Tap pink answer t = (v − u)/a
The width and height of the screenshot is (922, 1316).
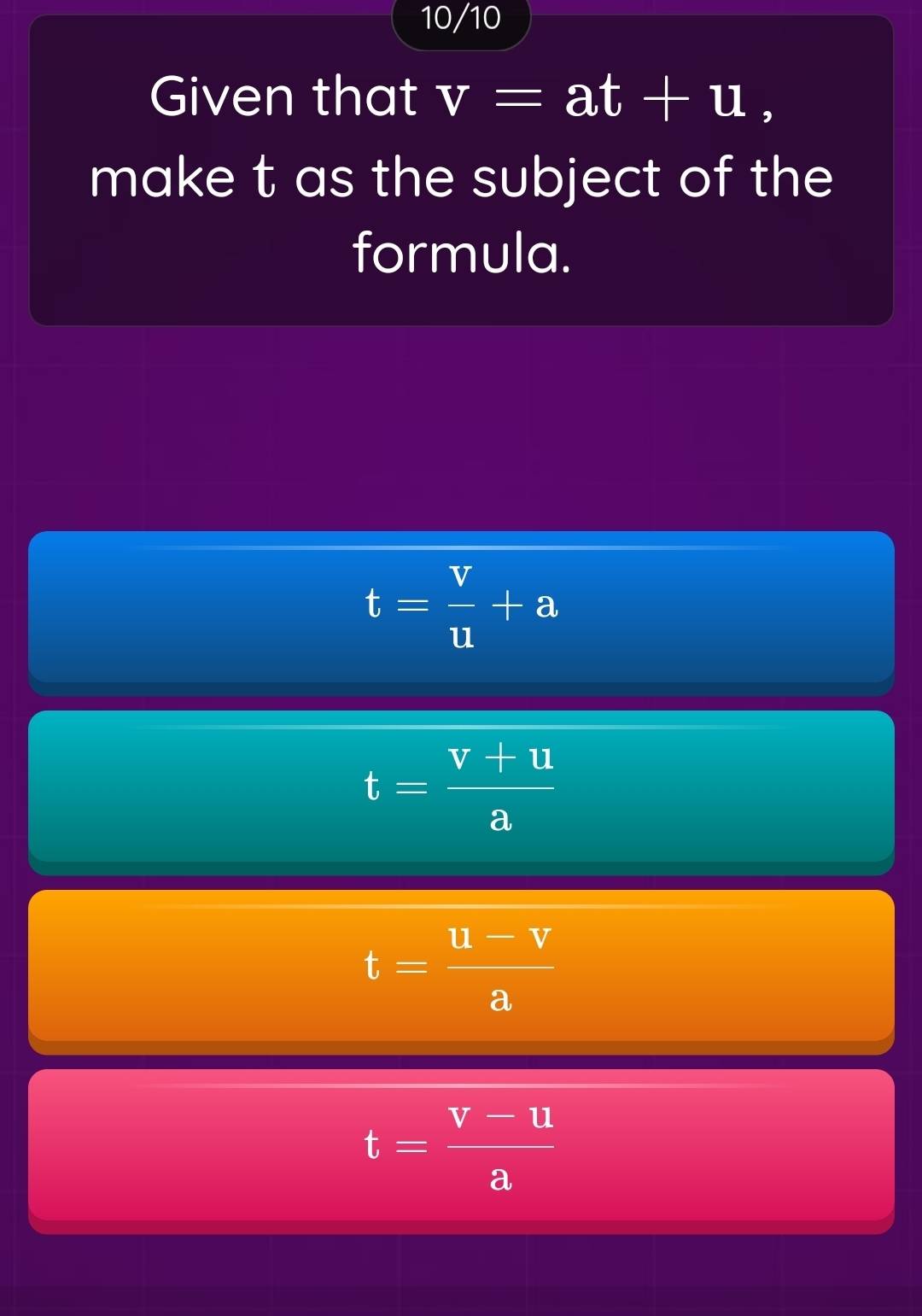tap(461, 1145)
